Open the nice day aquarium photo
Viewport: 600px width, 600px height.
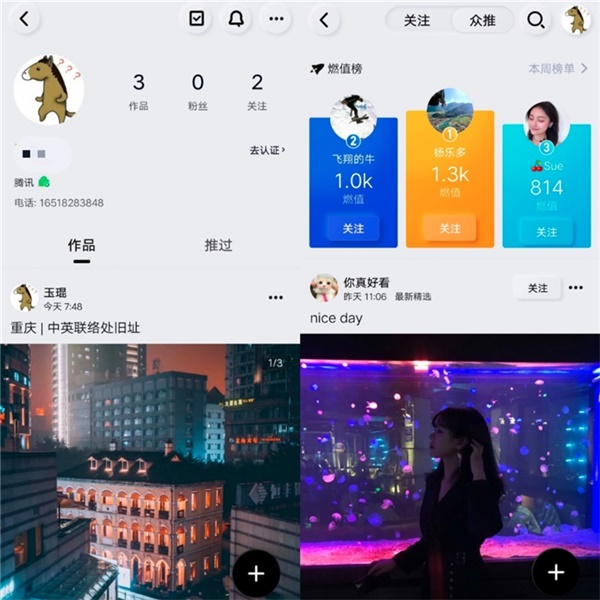tap(450, 465)
